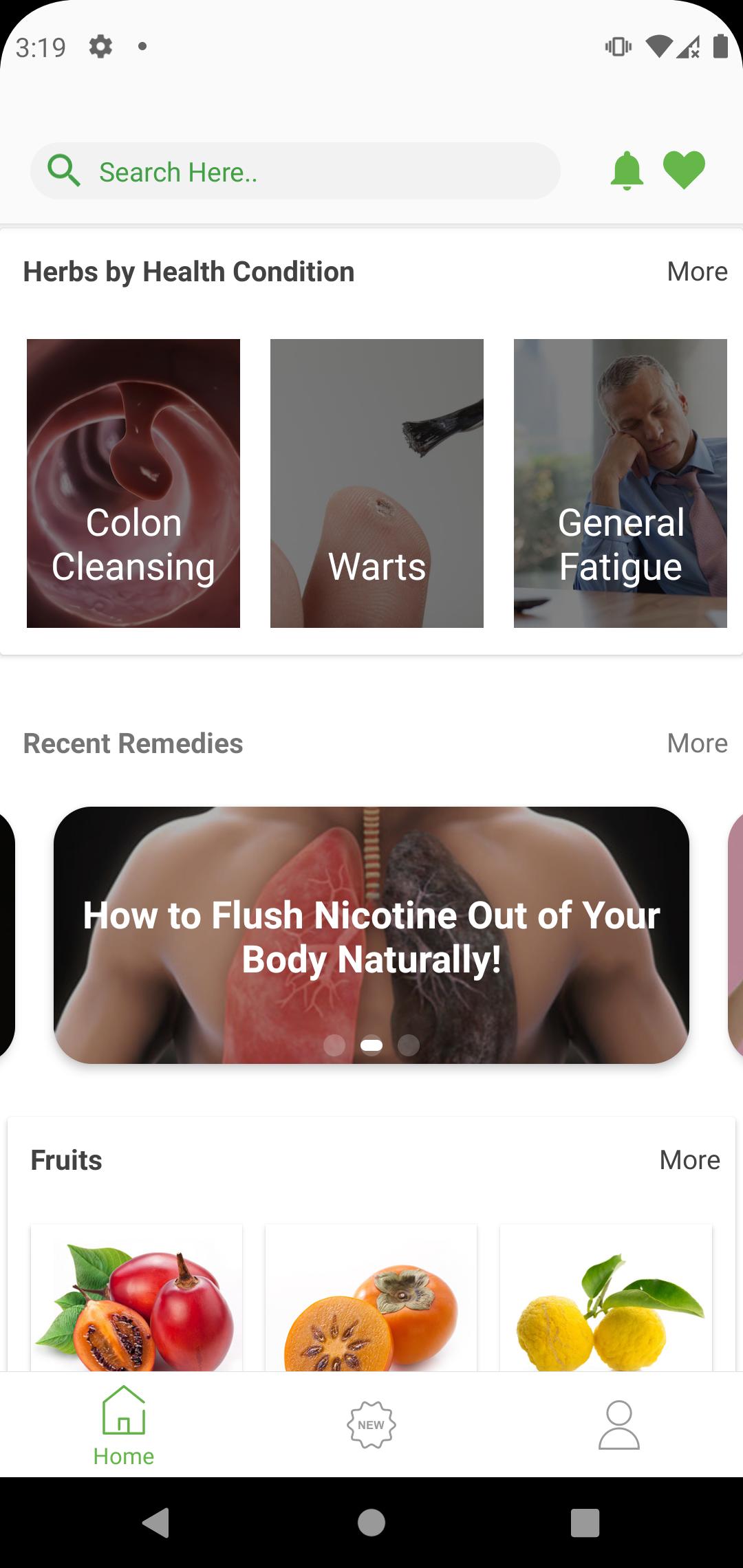Switch to the NEW tab
This screenshot has width=743, height=1568.
pyautogui.click(x=371, y=1425)
